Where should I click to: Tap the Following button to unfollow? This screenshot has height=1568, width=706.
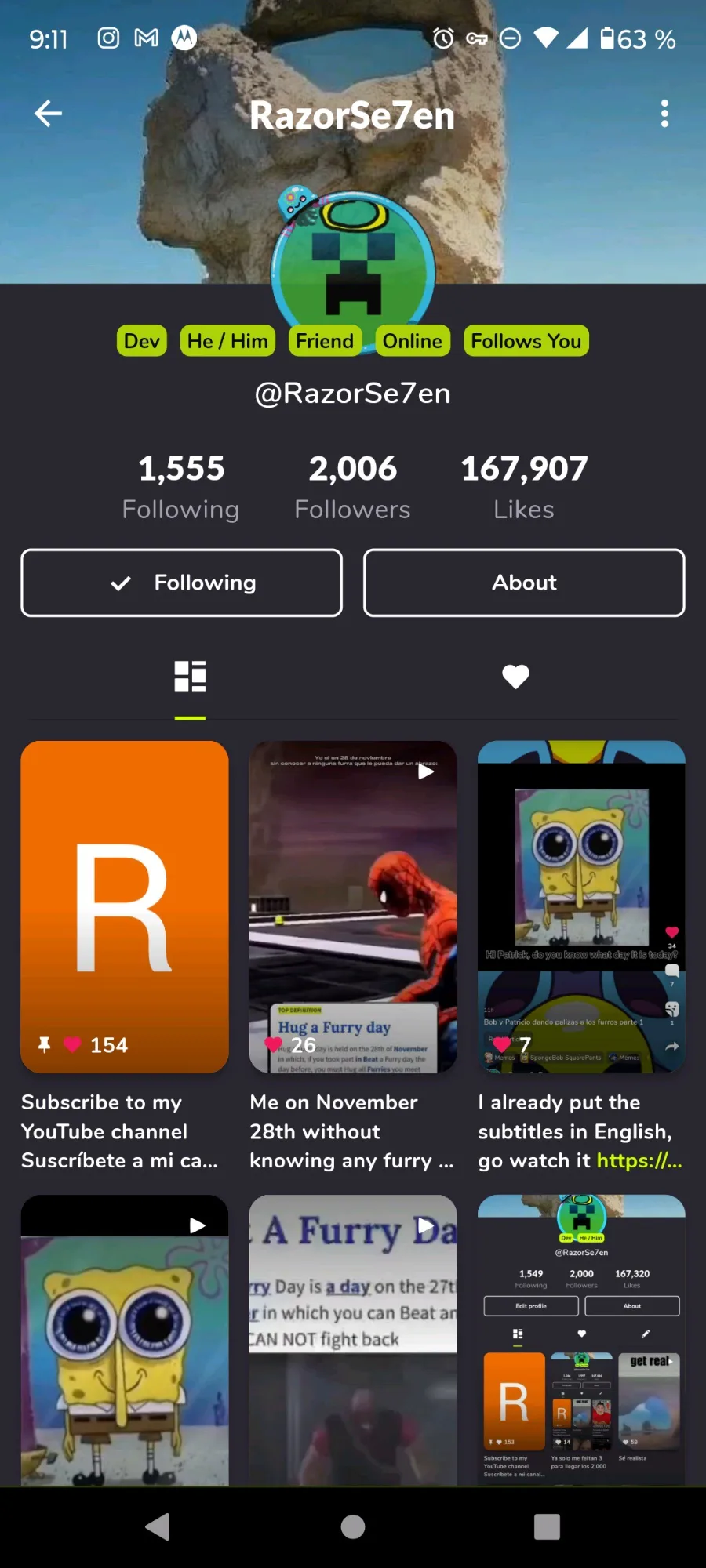181,583
